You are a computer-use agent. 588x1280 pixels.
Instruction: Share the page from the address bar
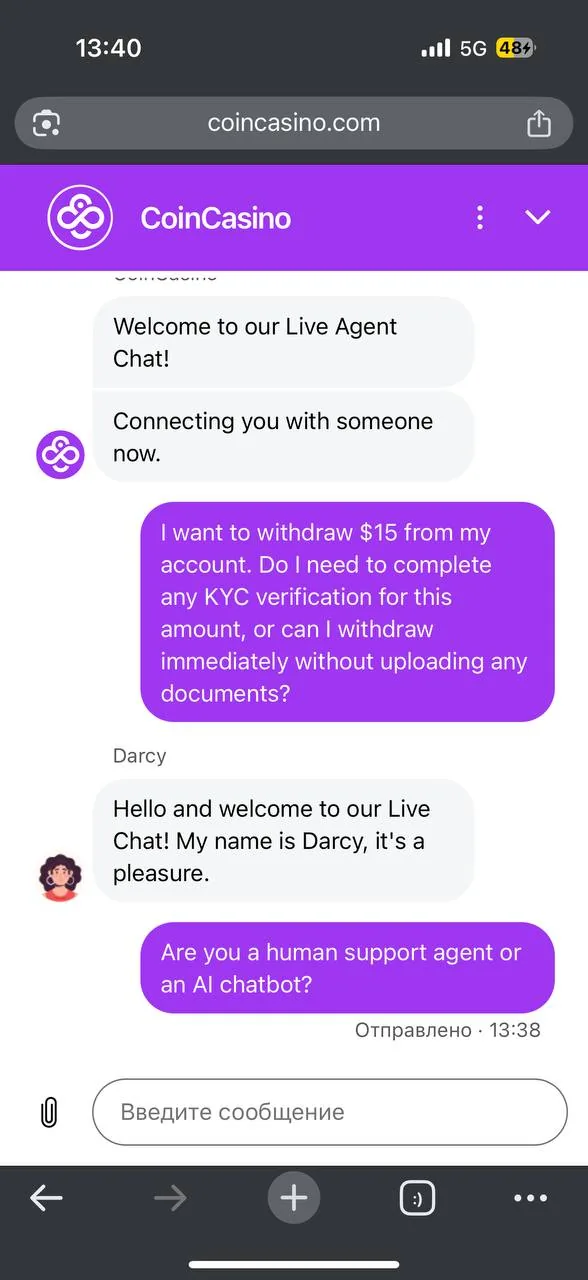539,123
